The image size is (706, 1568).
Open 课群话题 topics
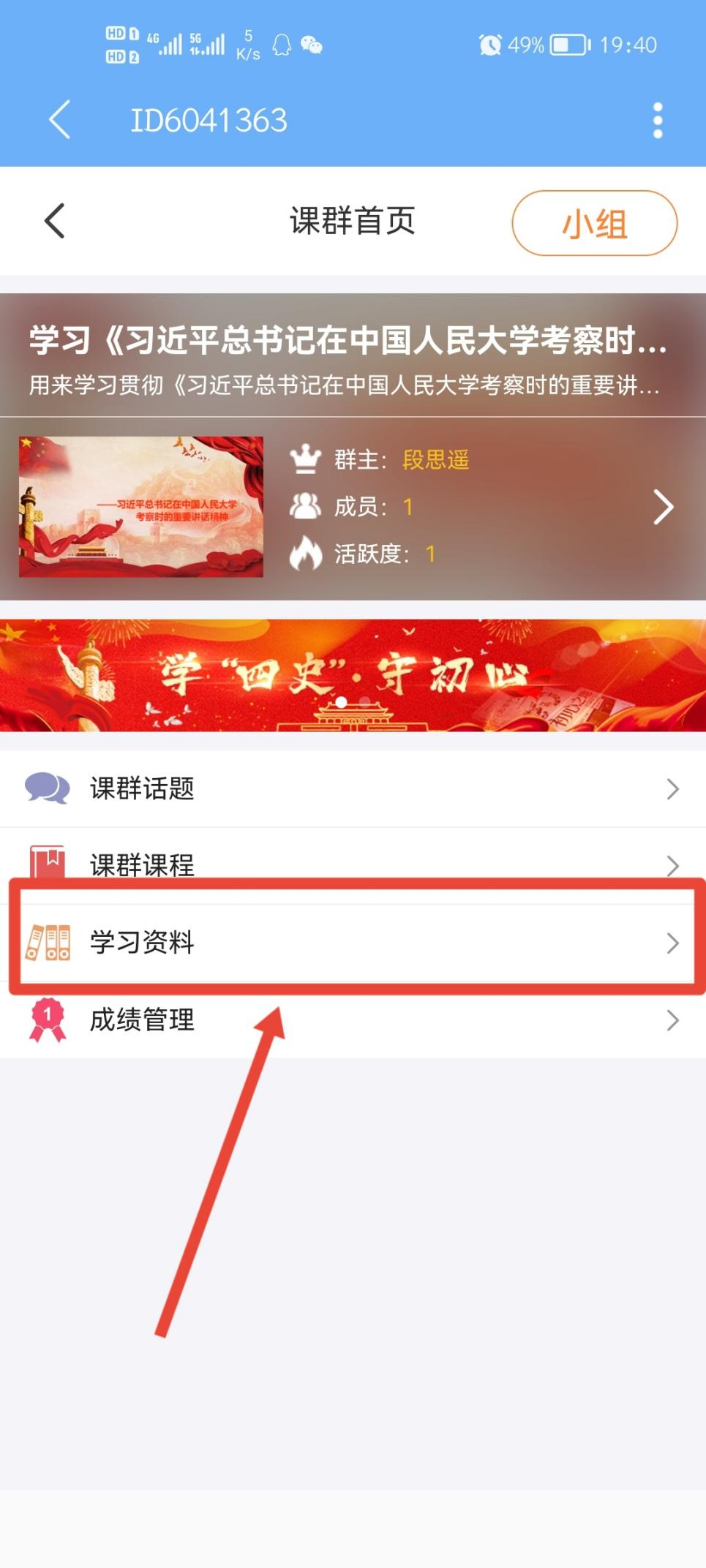(x=353, y=788)
